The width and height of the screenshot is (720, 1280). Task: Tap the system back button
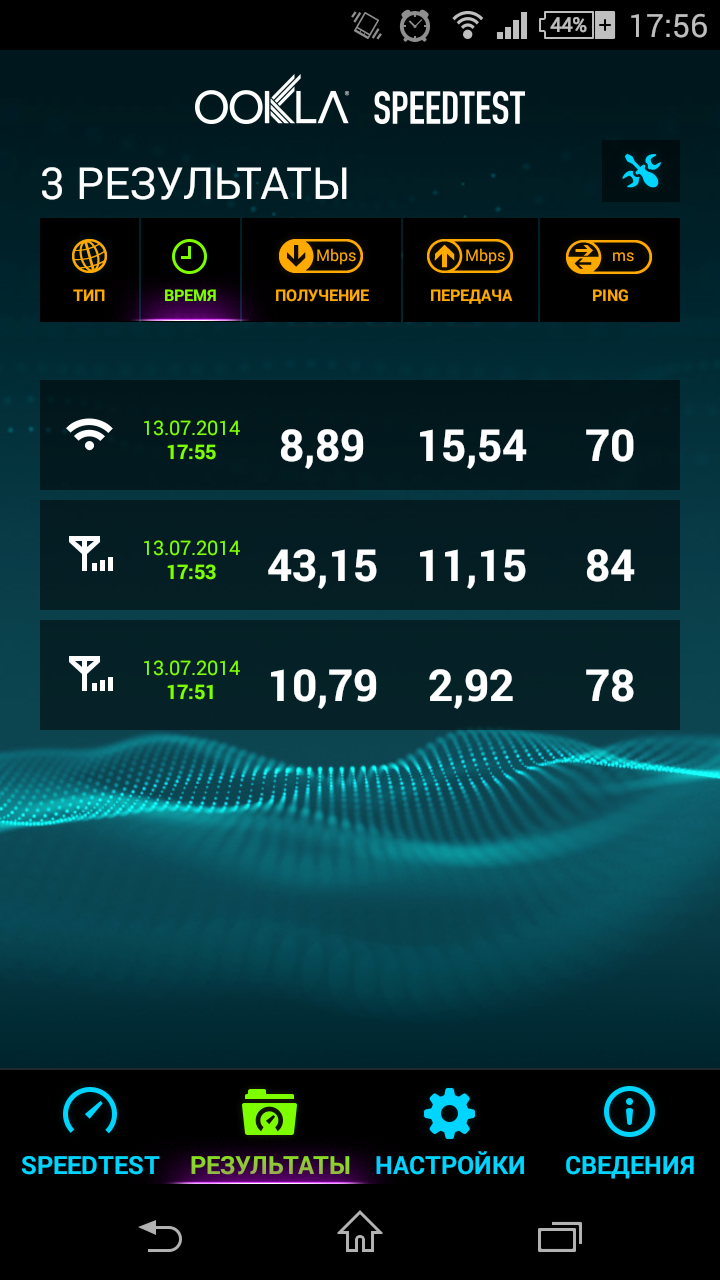[160, 1236]
